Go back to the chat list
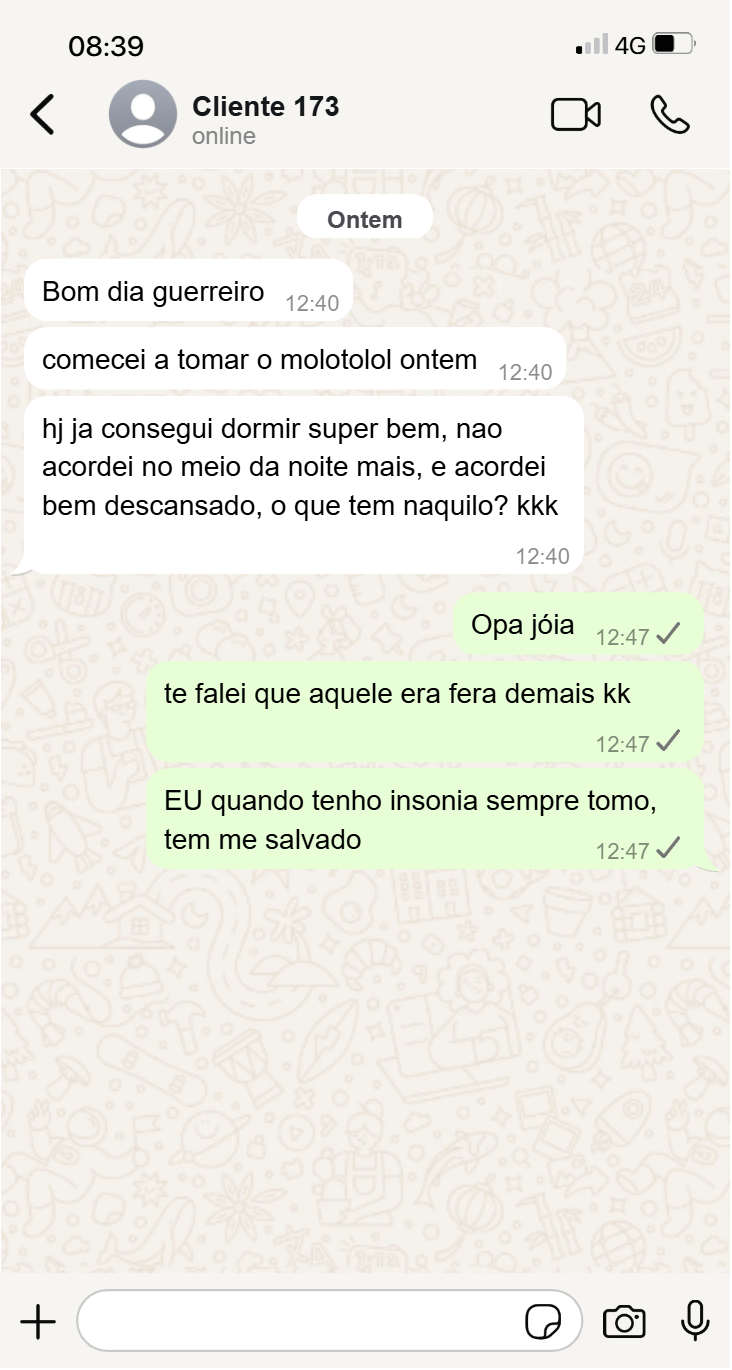The height and width of the screenshot is (1370, 732). point(42,115)
